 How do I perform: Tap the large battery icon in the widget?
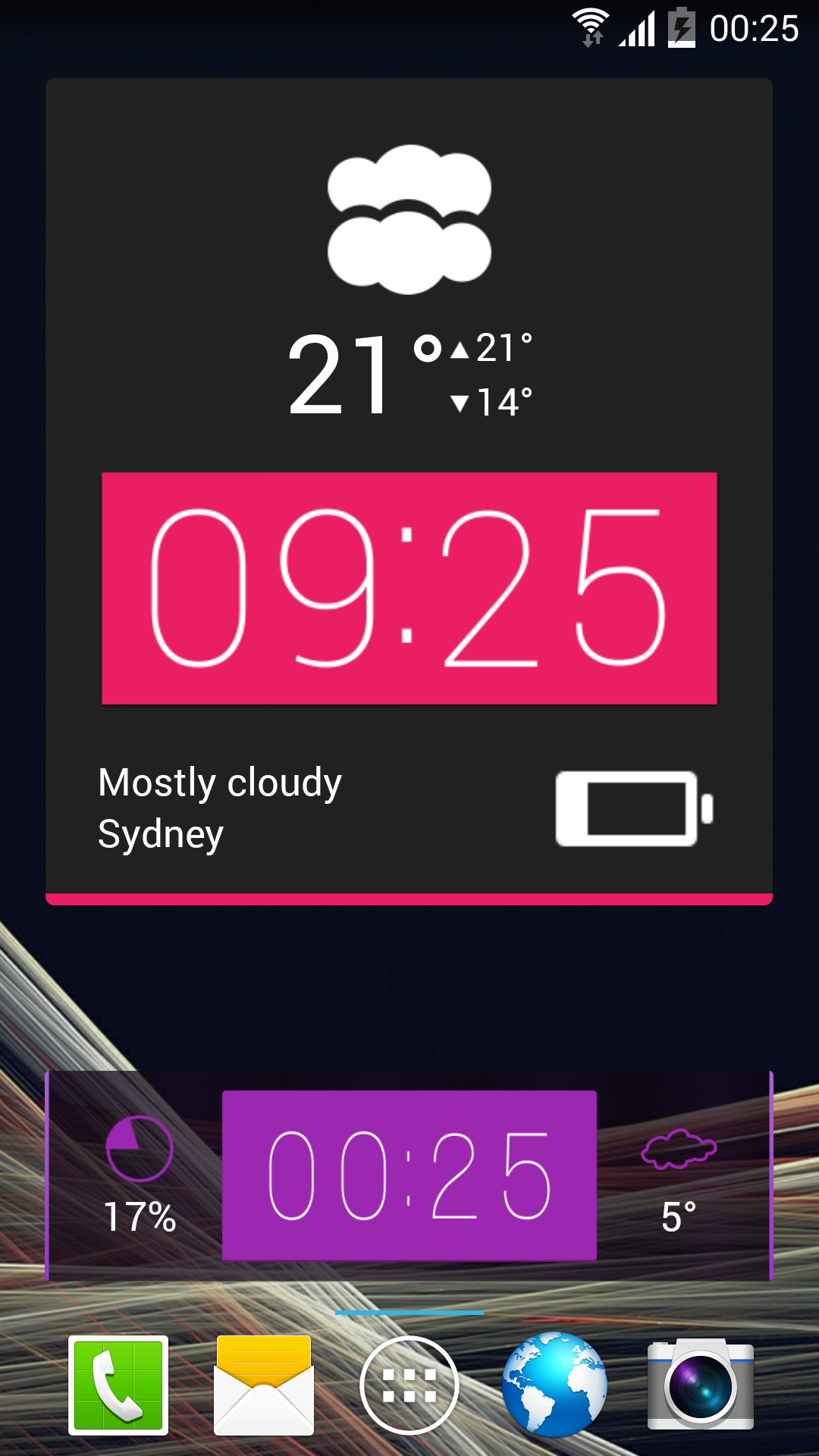(x=635, y=808)
